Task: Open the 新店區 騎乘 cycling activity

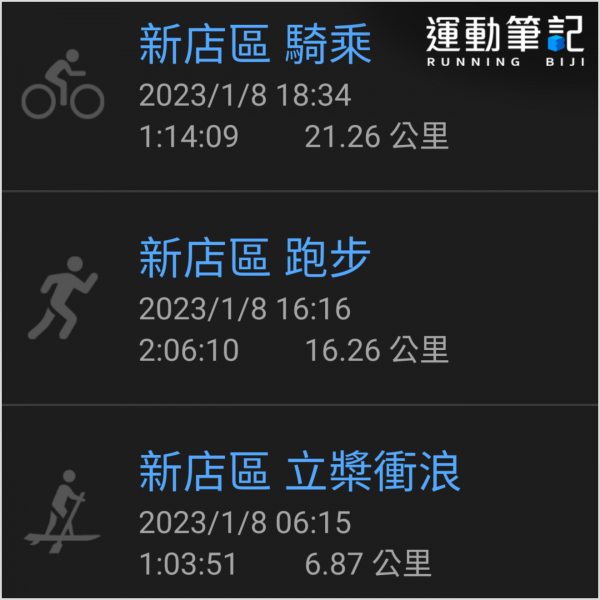Action: tap(256, 46)
